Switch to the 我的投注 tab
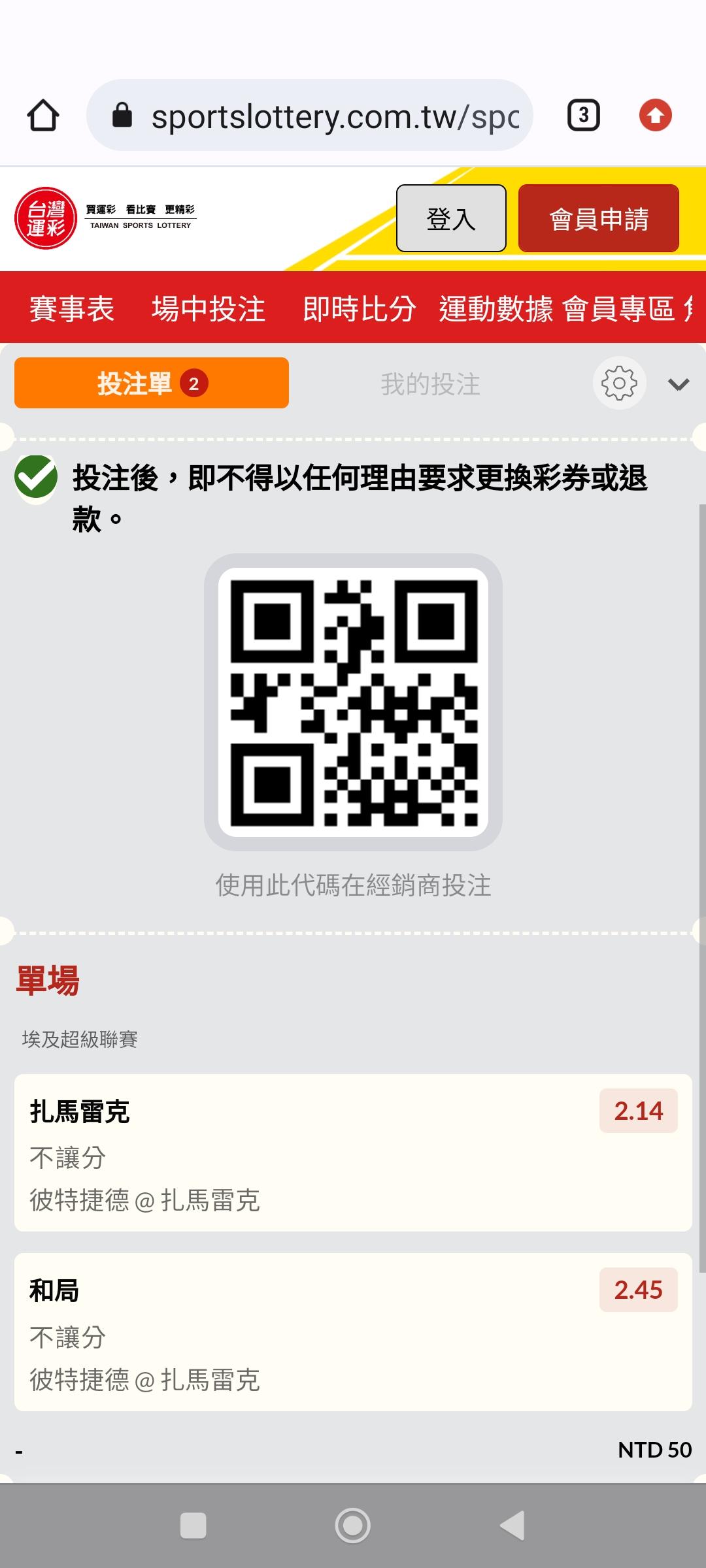Viewport: 706px width, 1568px height. [x=431, y=384]
